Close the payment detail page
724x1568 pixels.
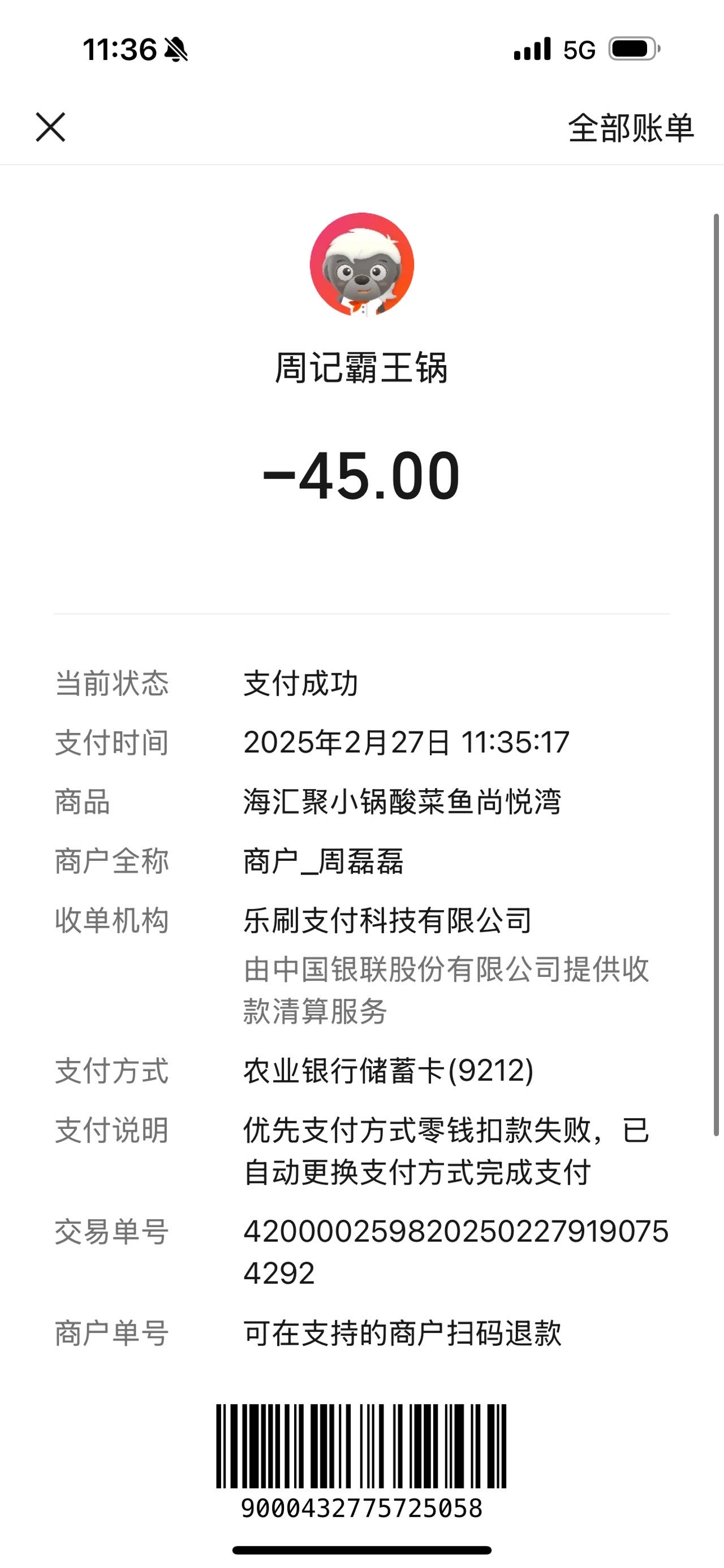[50, 127]
